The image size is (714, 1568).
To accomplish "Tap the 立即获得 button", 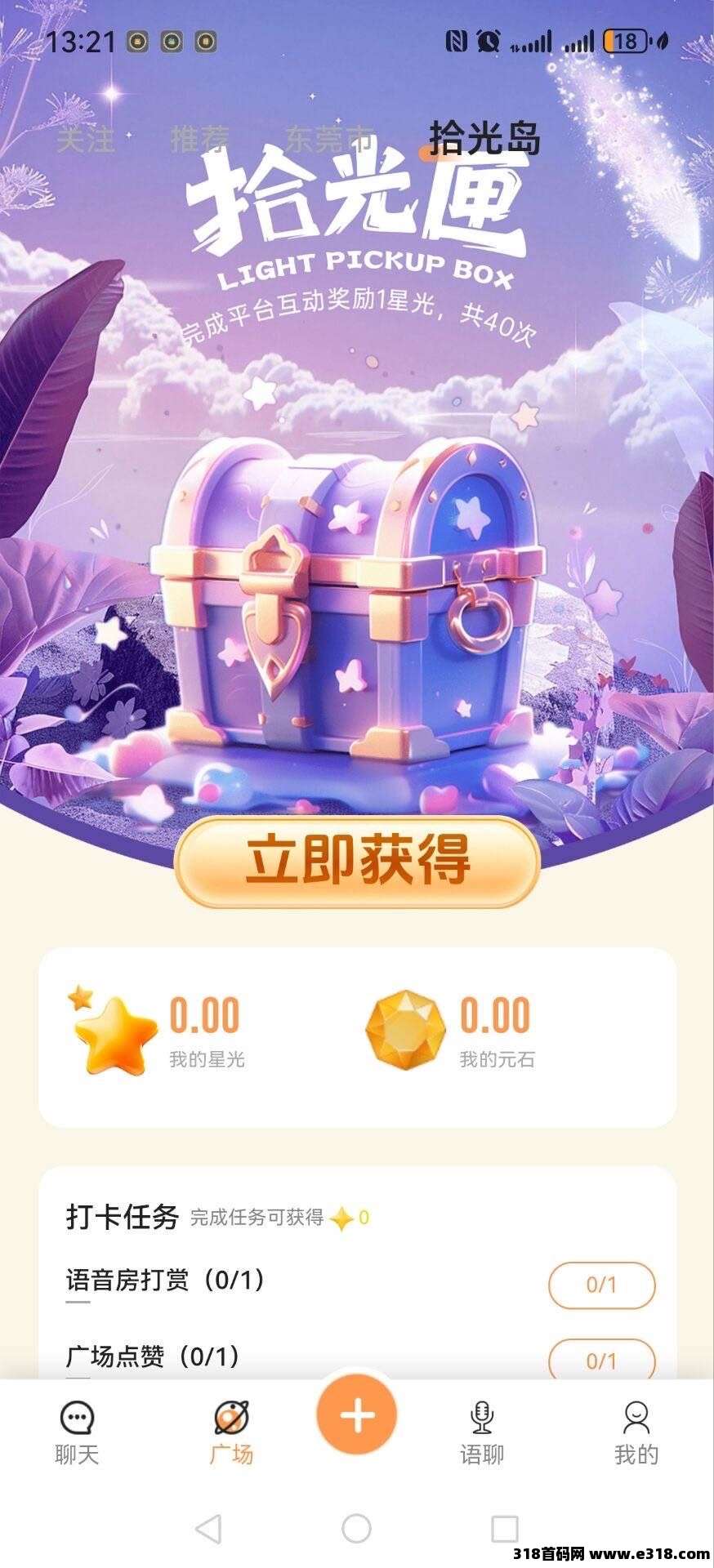I will tap(358, 860).
